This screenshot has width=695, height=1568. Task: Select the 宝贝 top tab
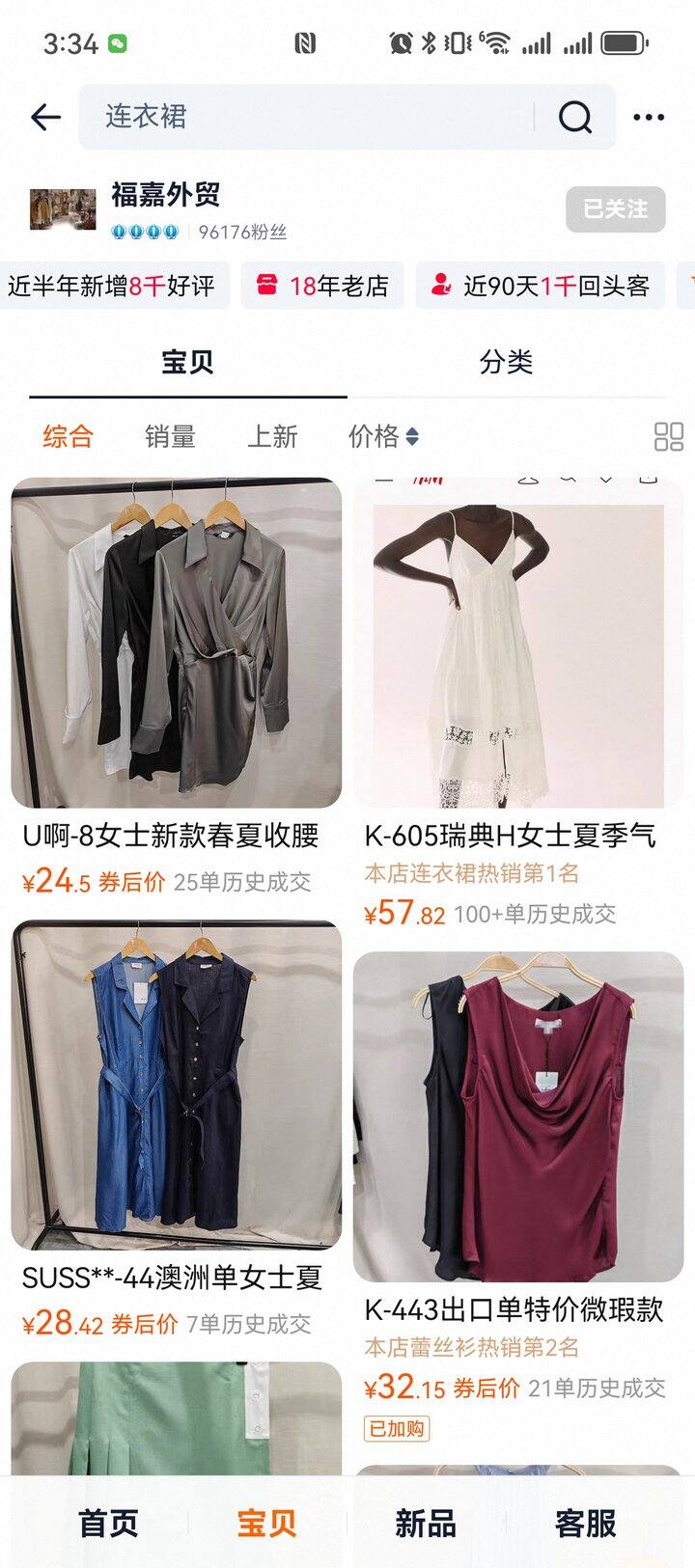[x=187, y=362]
